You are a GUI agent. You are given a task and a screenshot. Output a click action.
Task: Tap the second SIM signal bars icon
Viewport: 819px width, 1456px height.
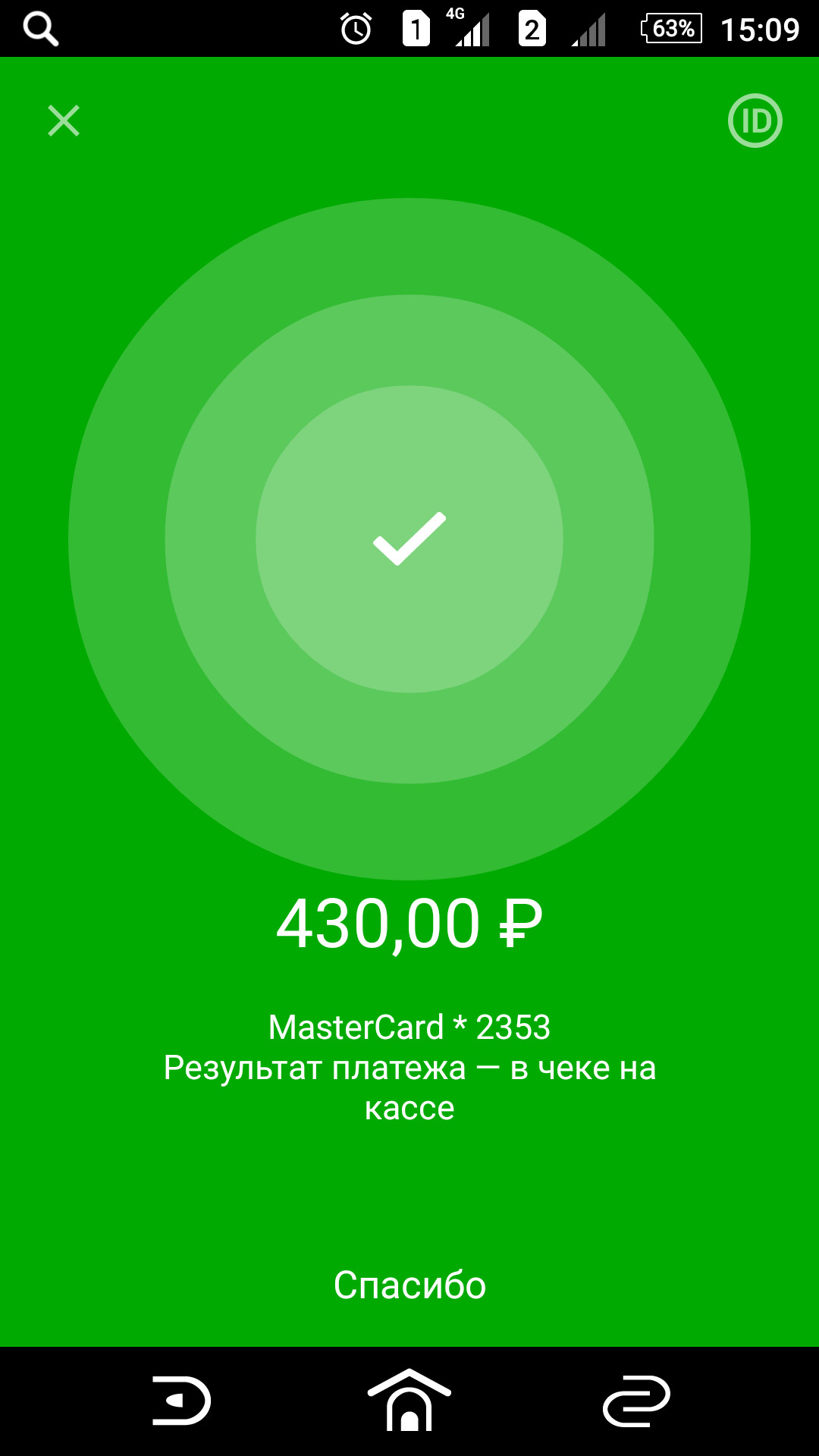[x=590, y=30]
